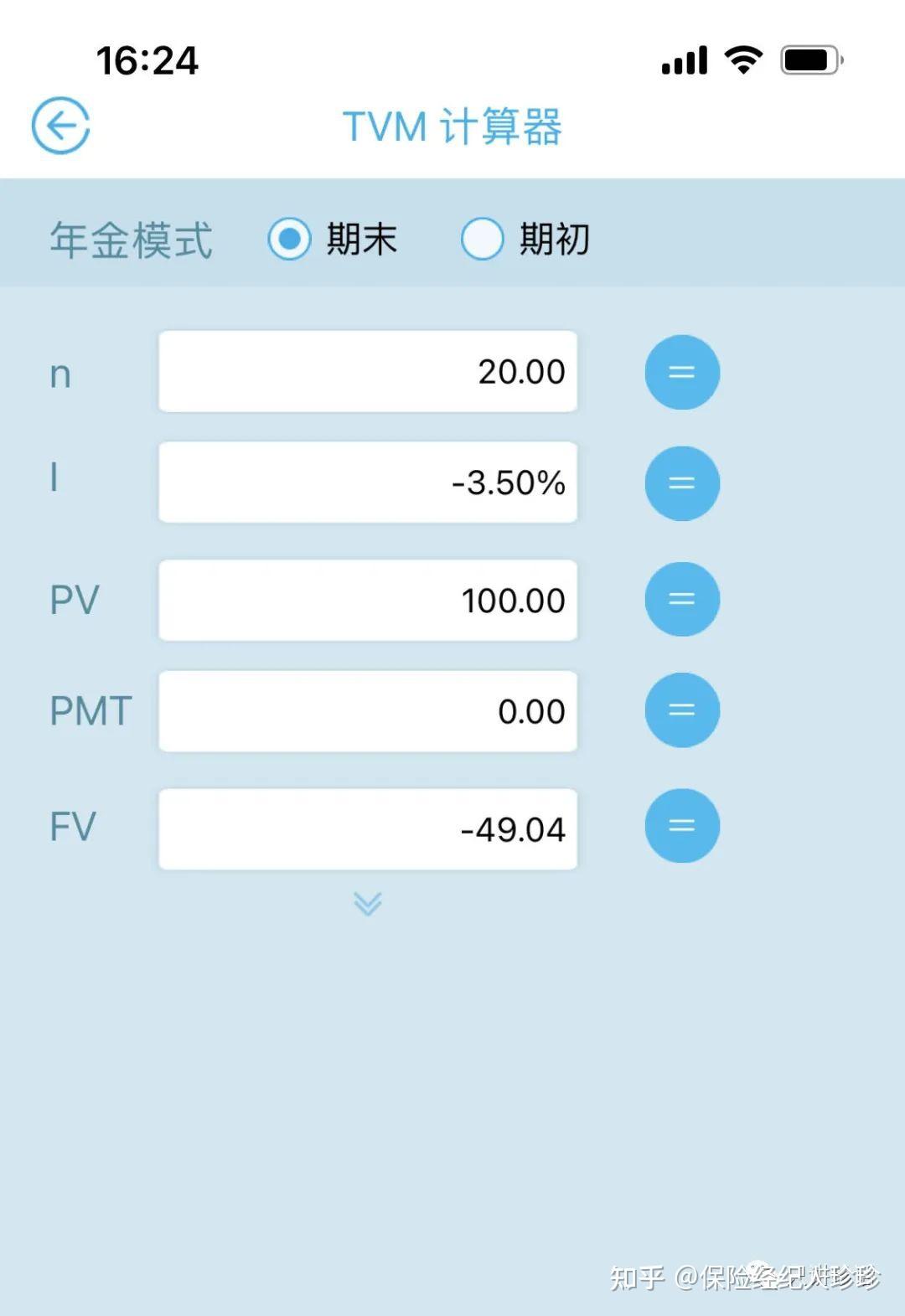Edit the FV field showing -49.04
Viewport: 905px width, 1316px height.
click(x=367, y=828)
